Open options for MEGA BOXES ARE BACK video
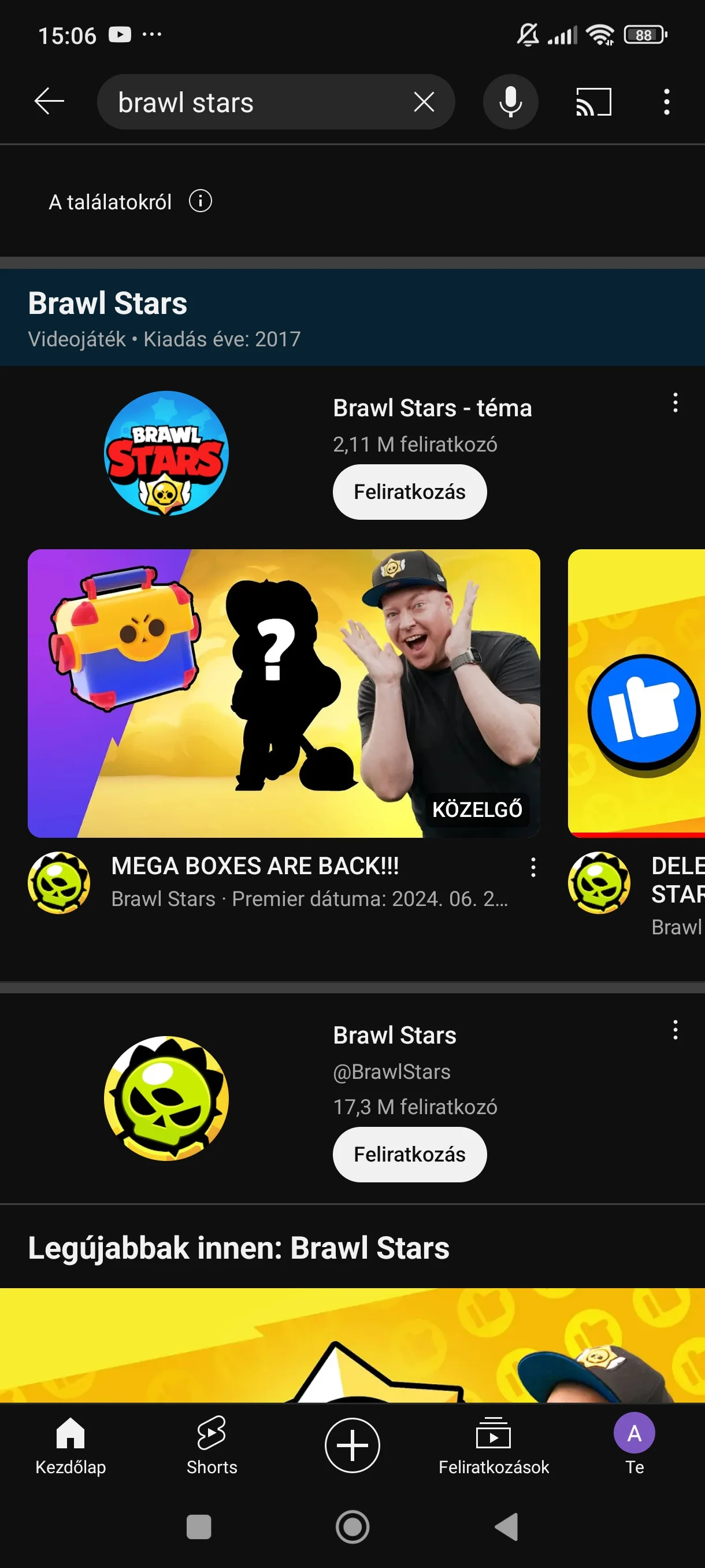This screenshot has height=1568, width=705. pos(533,867)
